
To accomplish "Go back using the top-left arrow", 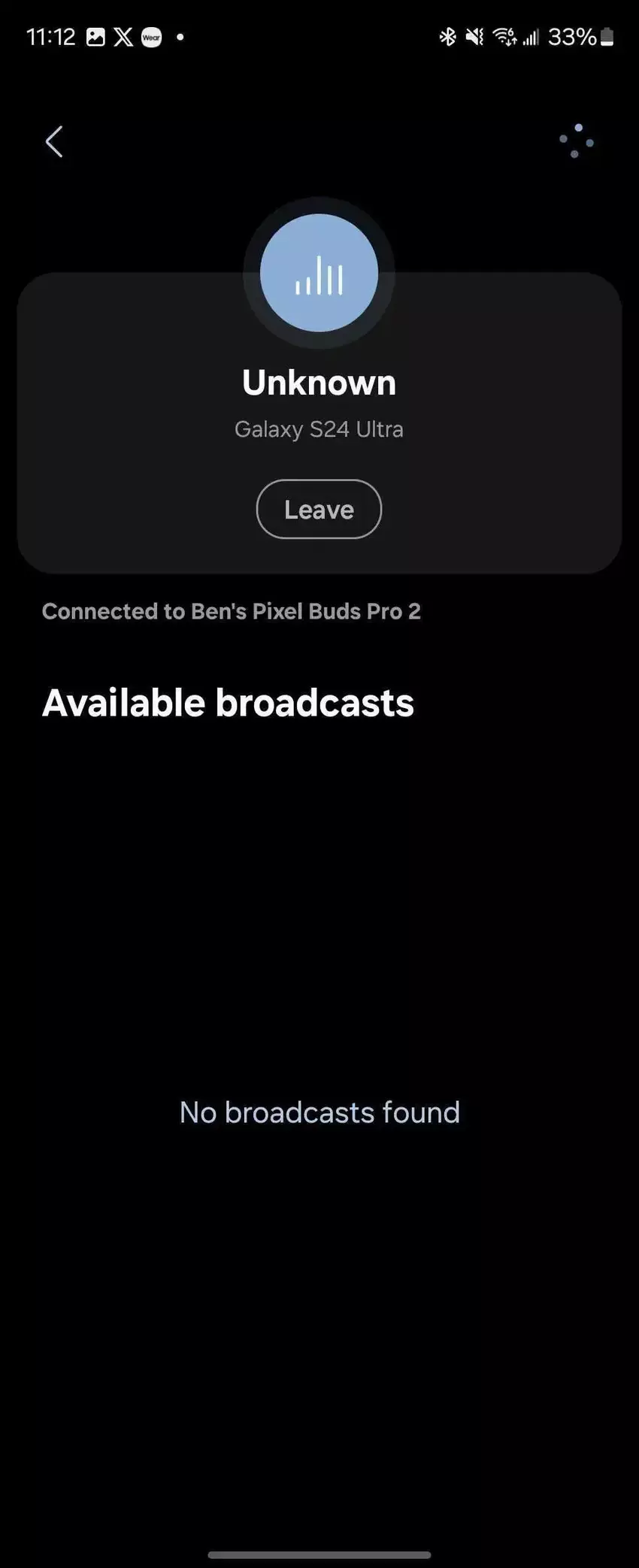I will click(x=54, y=141).
